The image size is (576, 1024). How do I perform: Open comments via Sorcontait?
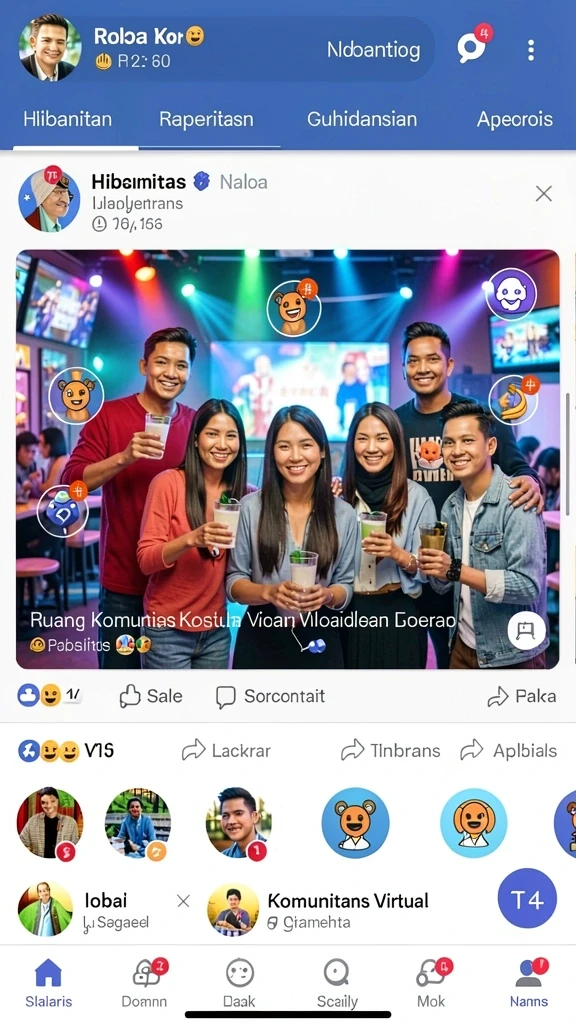coord(270,696)
